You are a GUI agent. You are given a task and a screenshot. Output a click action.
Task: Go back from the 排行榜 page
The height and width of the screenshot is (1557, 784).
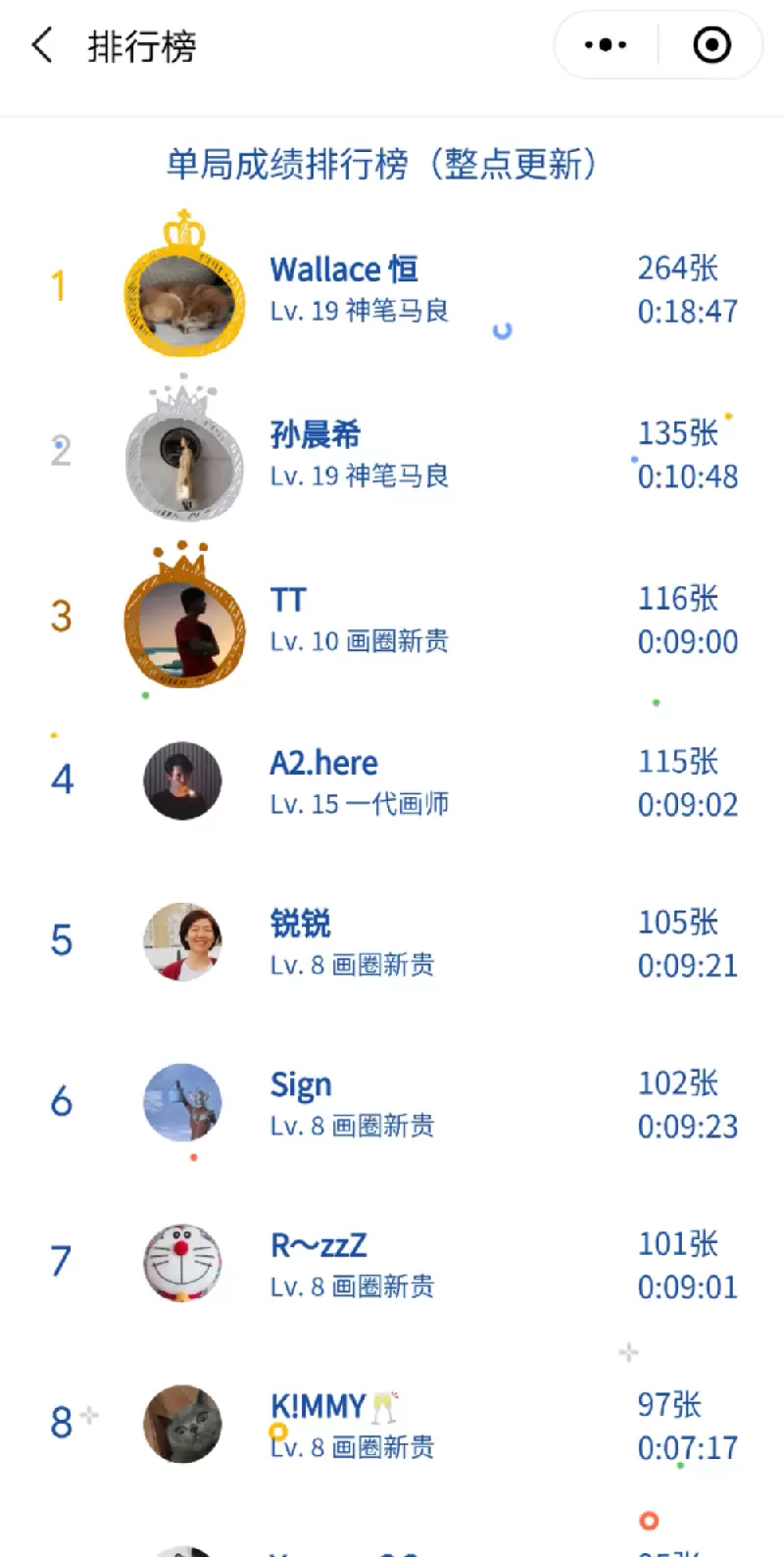[42, 46]
